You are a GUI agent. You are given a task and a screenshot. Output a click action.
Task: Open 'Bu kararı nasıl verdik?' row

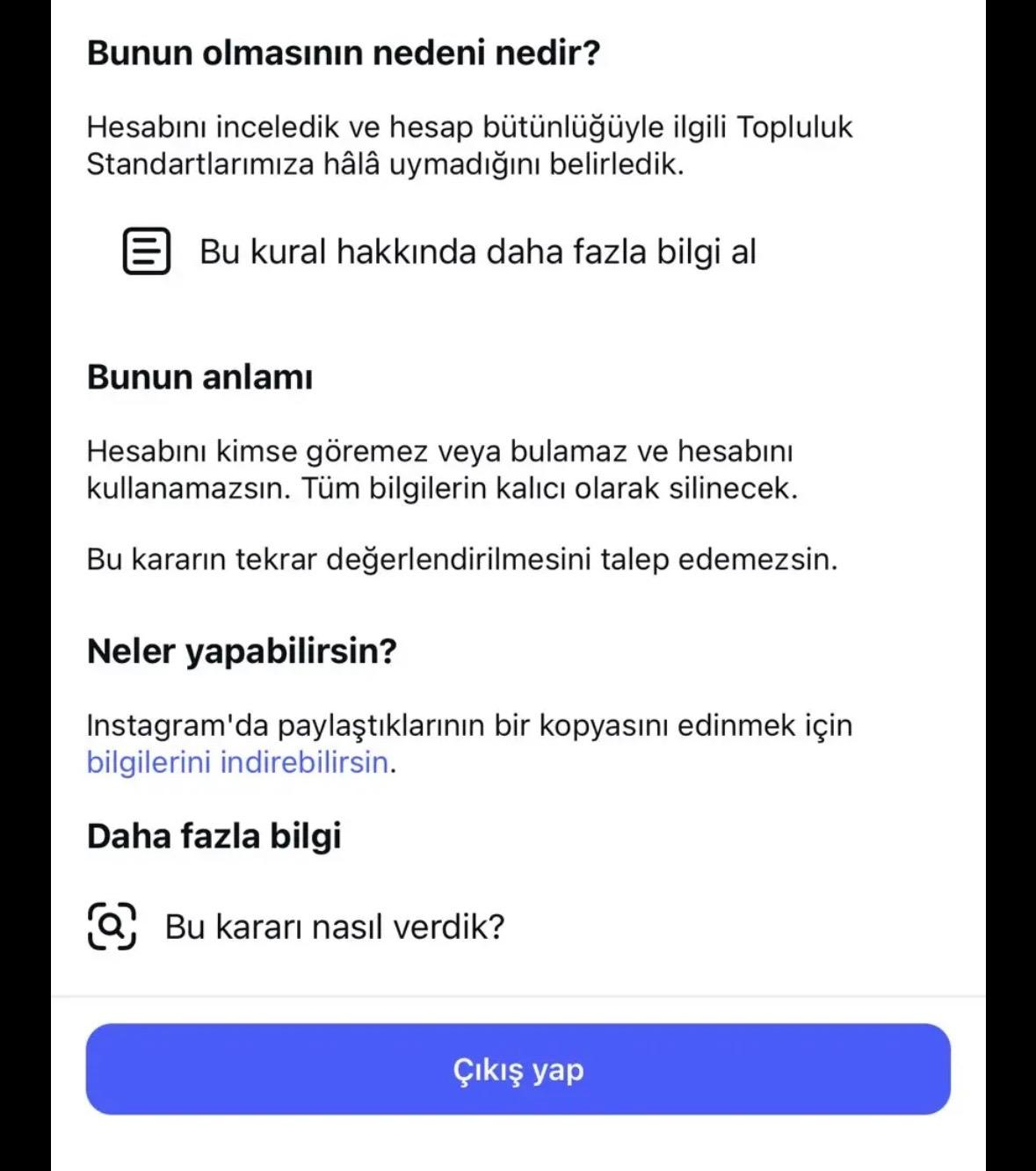296,927
